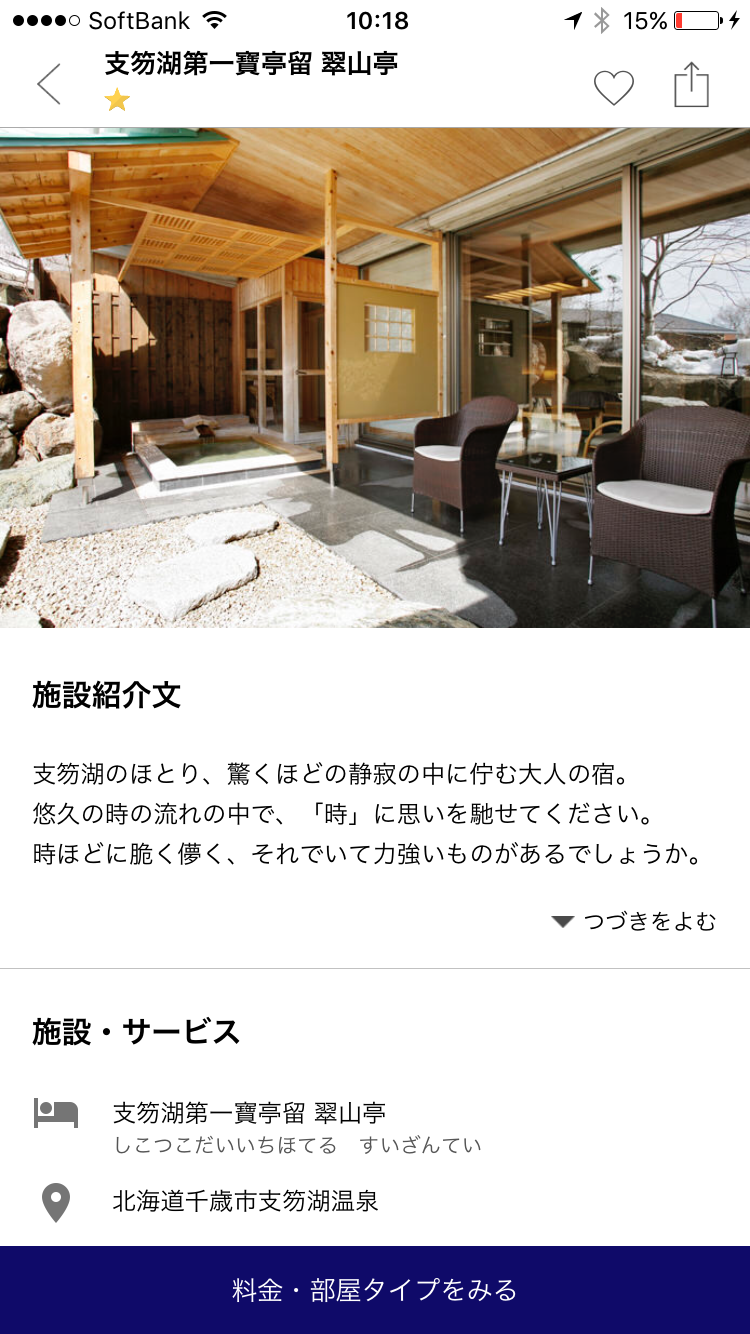
Task: Share this hotel page
Action: point(691,86)
